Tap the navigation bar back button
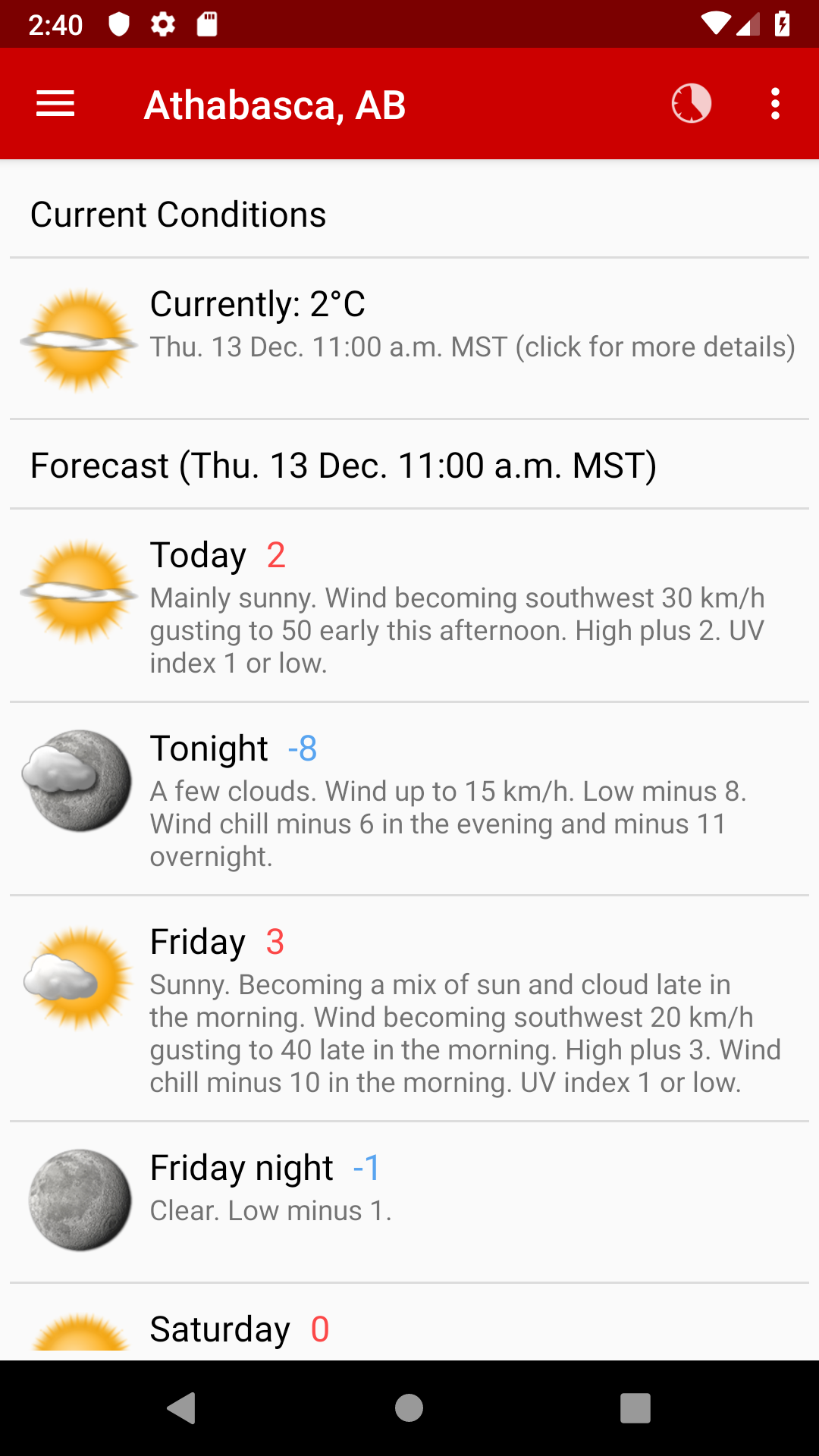 click(x=182, y=1408)
